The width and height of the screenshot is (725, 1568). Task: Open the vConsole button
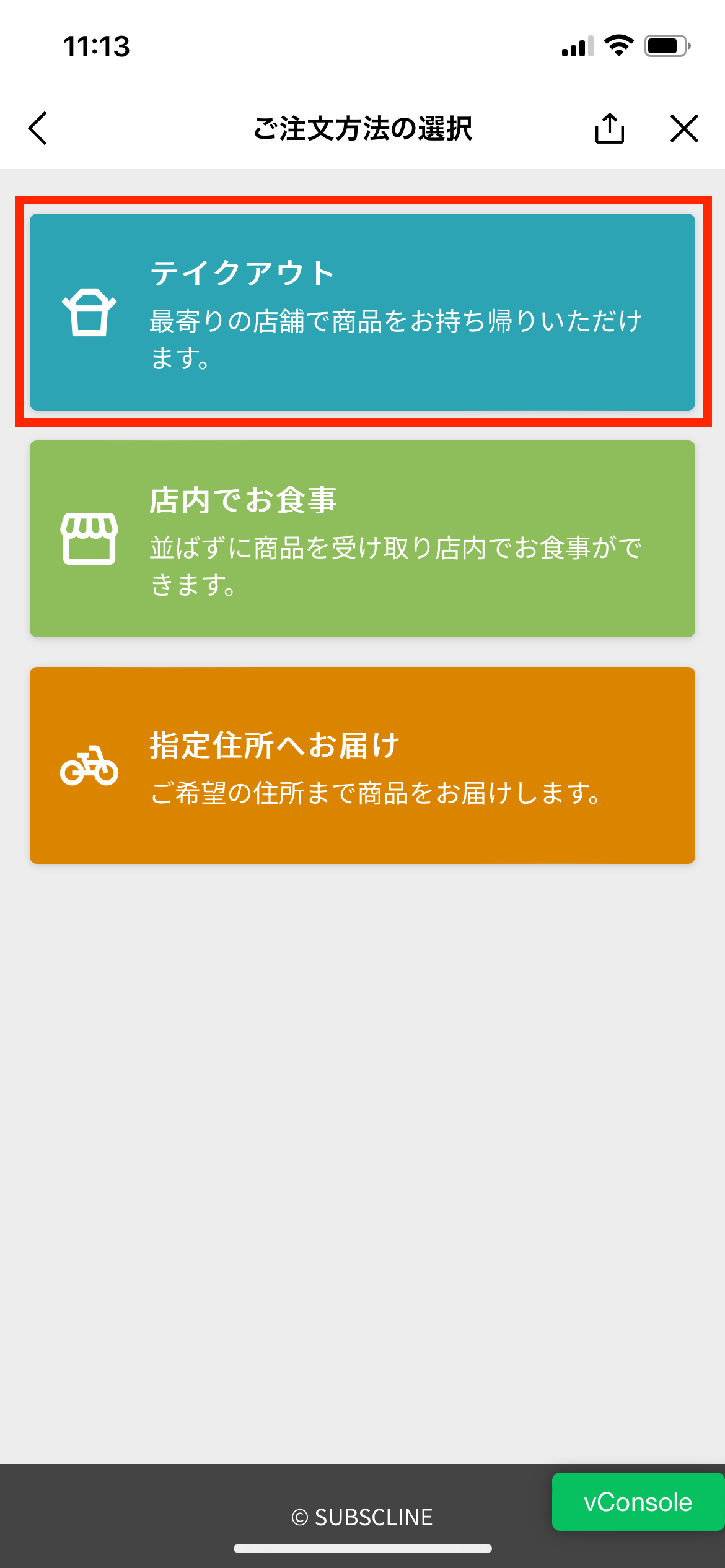pyautogui.click(x=638, y=1502)
